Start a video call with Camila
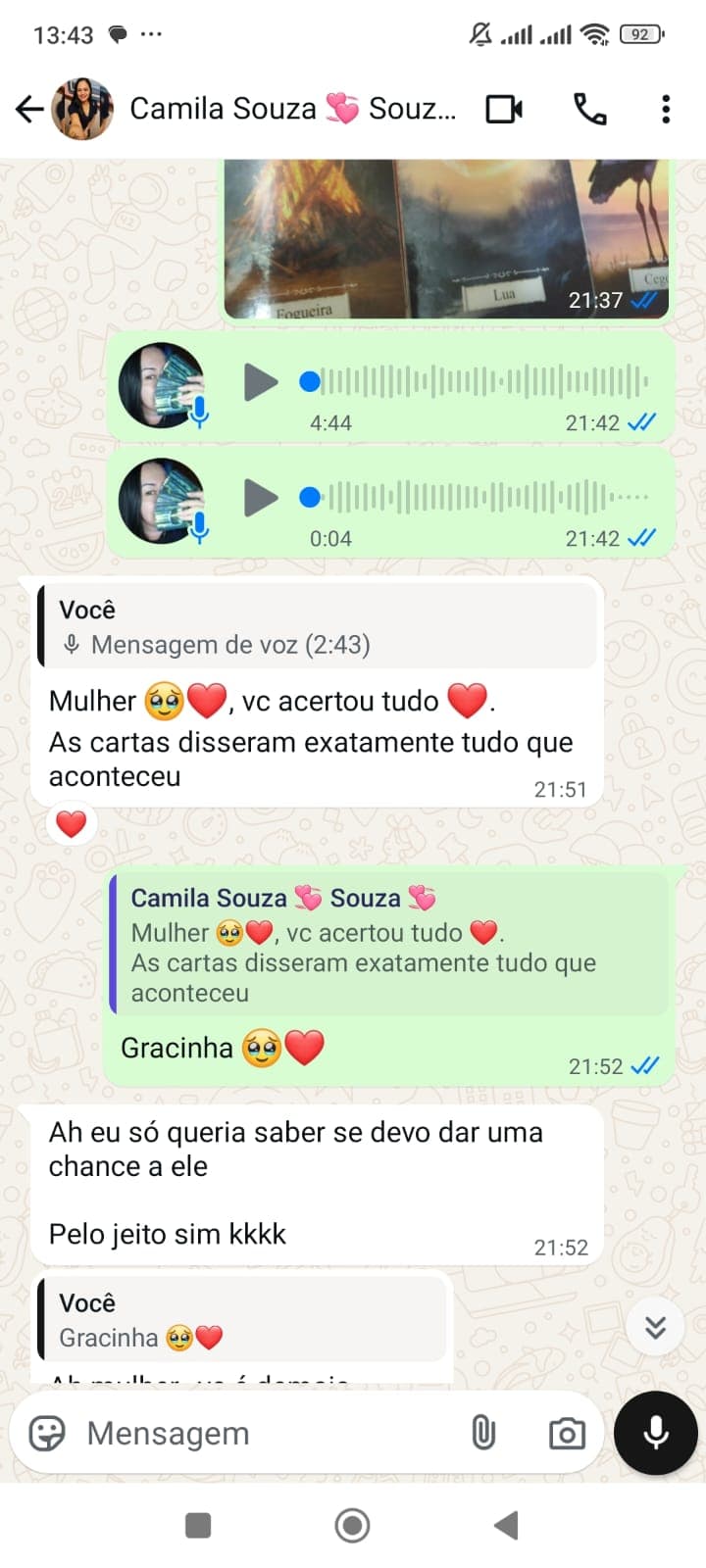This screenshot has width=706, height=1568. click(x=504, y=109)
